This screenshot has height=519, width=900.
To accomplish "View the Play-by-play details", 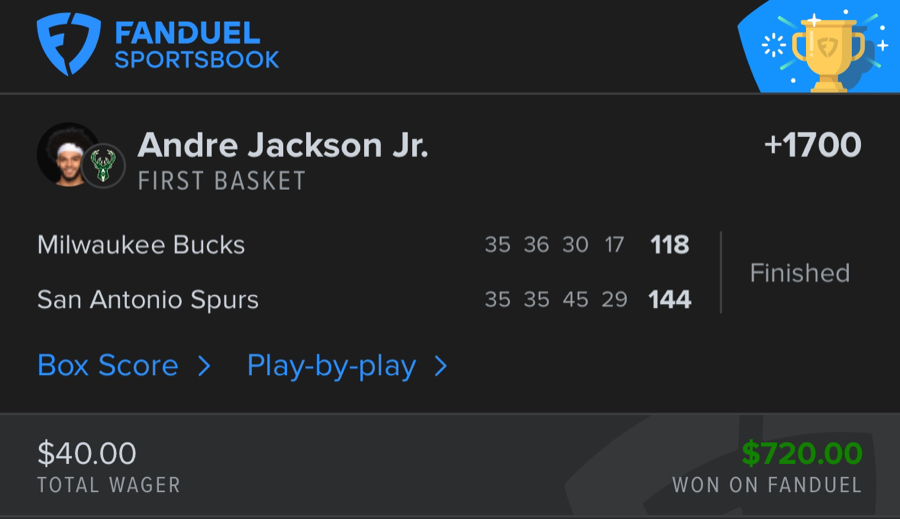I will 346,366.
